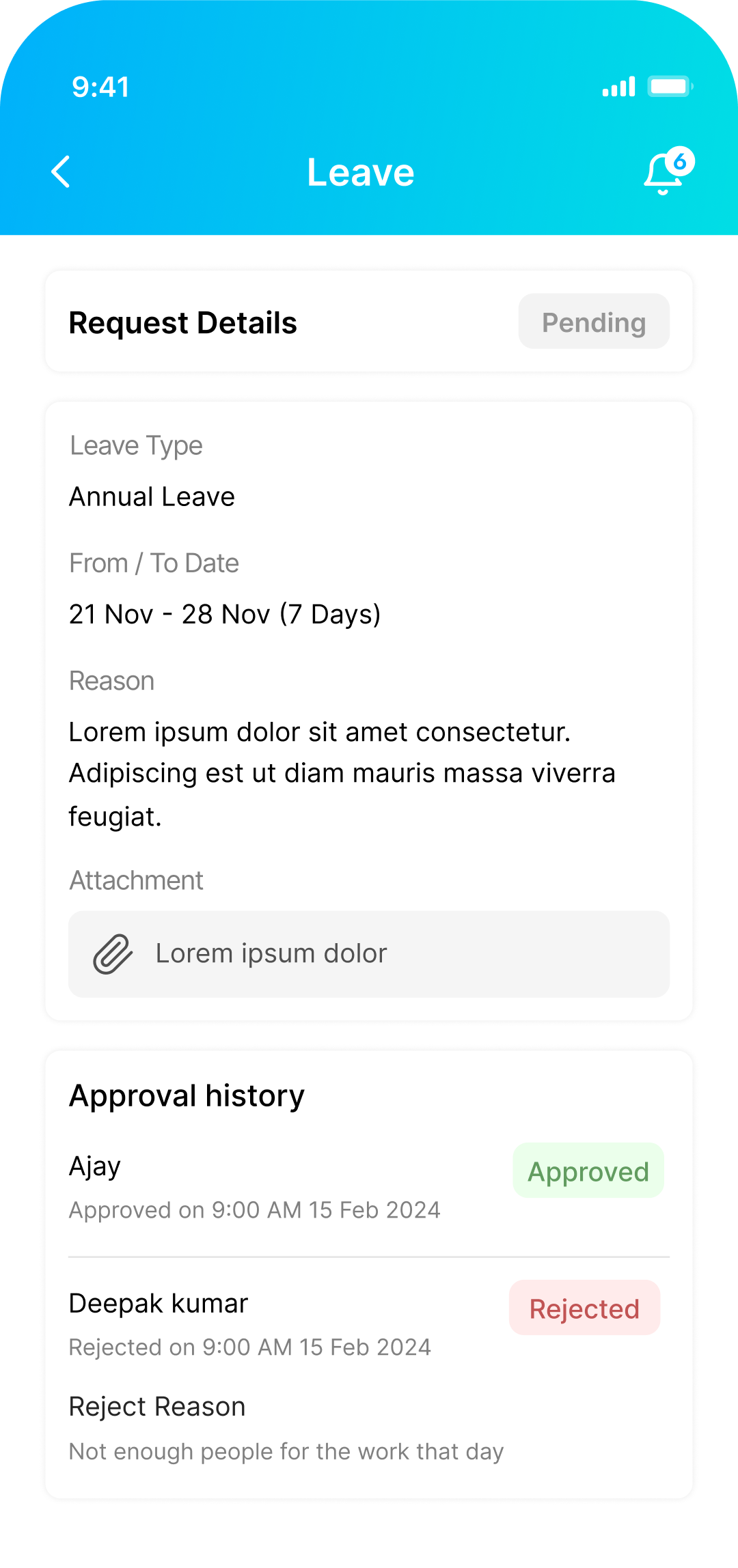This screenshot has width=738, height=1568.
Task: Select the Approval history section title
Action: [x=187, y=1095]
